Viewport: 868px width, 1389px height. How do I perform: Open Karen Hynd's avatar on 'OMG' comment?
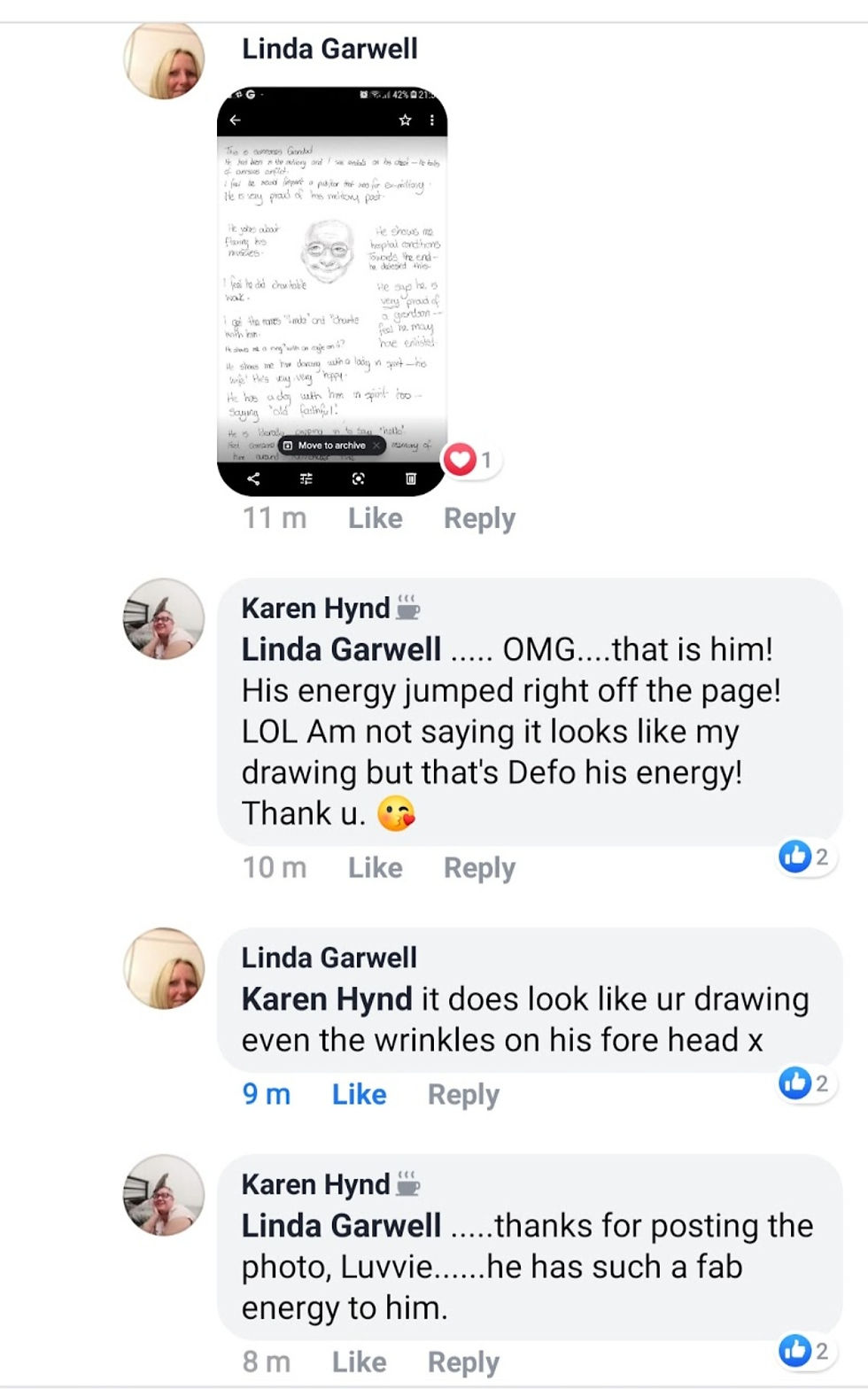pos(164,619)
